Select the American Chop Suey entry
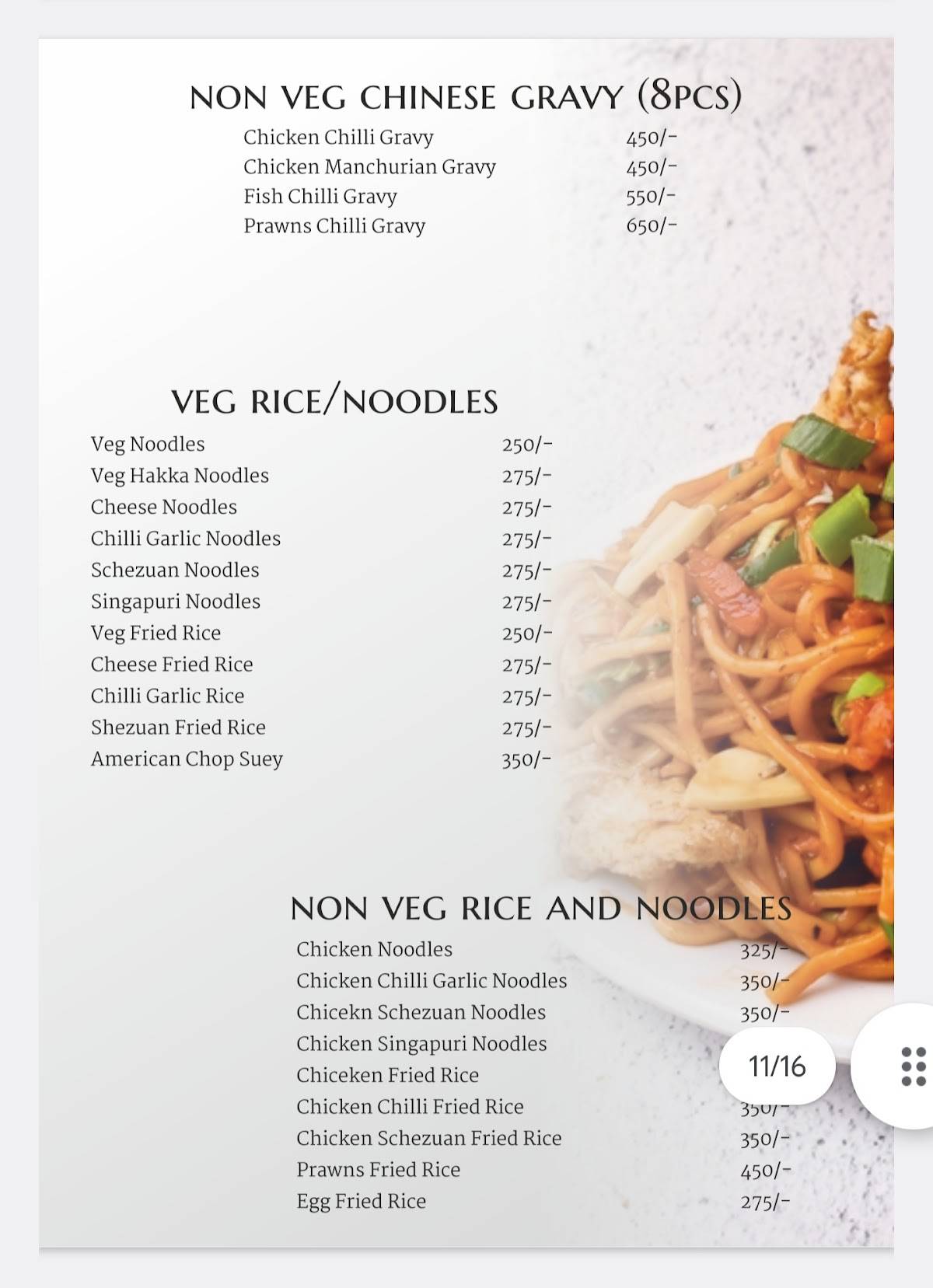 click(187, 759)
